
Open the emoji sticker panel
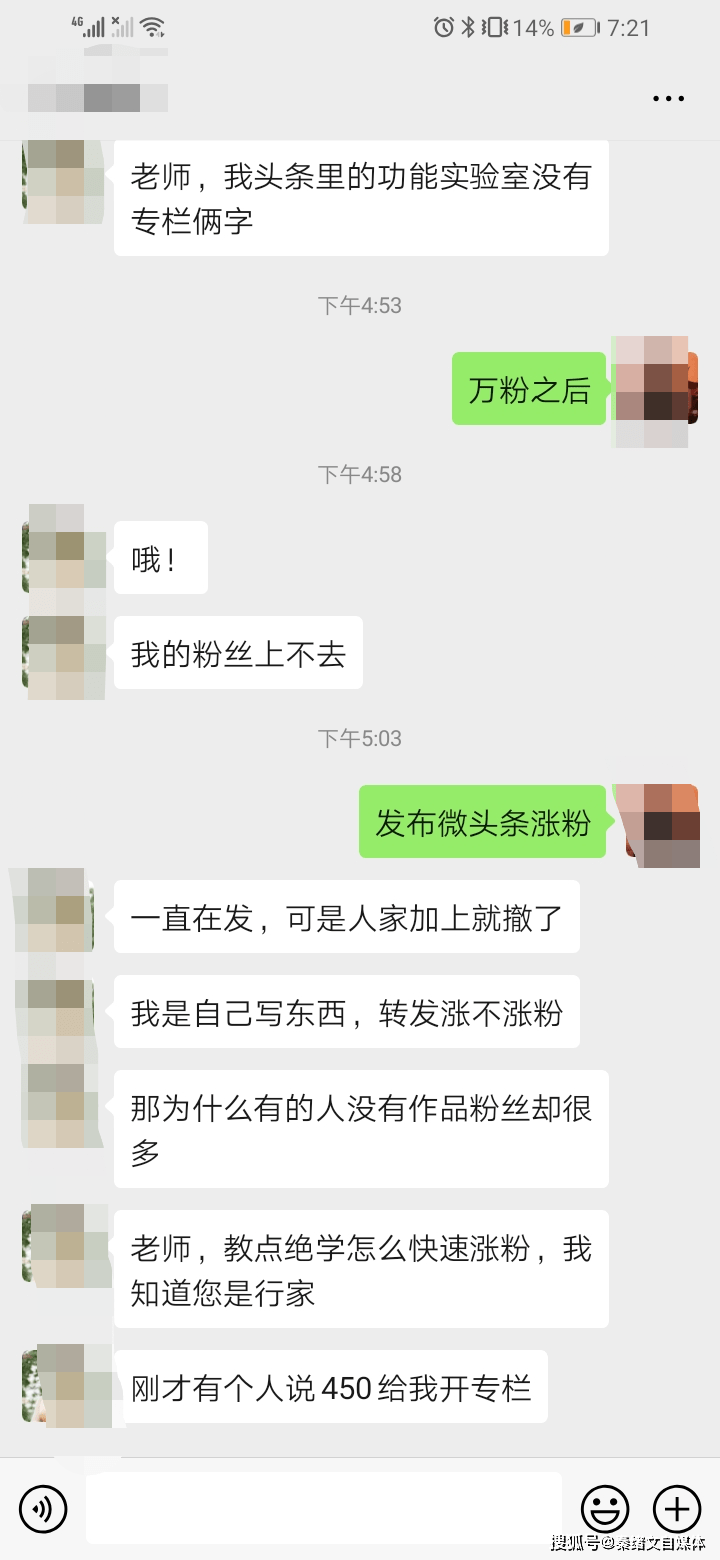tap(605, 1508)
